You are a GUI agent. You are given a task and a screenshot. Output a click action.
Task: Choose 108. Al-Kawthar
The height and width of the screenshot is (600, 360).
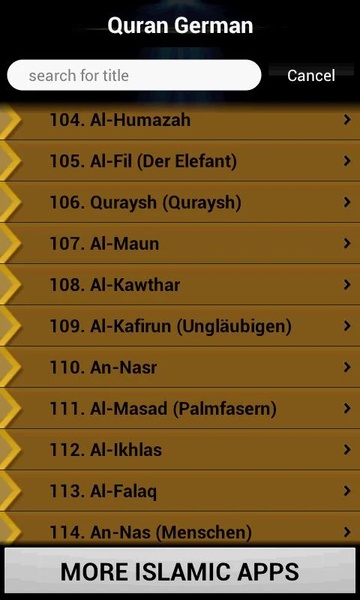click(x=180, y=285)
